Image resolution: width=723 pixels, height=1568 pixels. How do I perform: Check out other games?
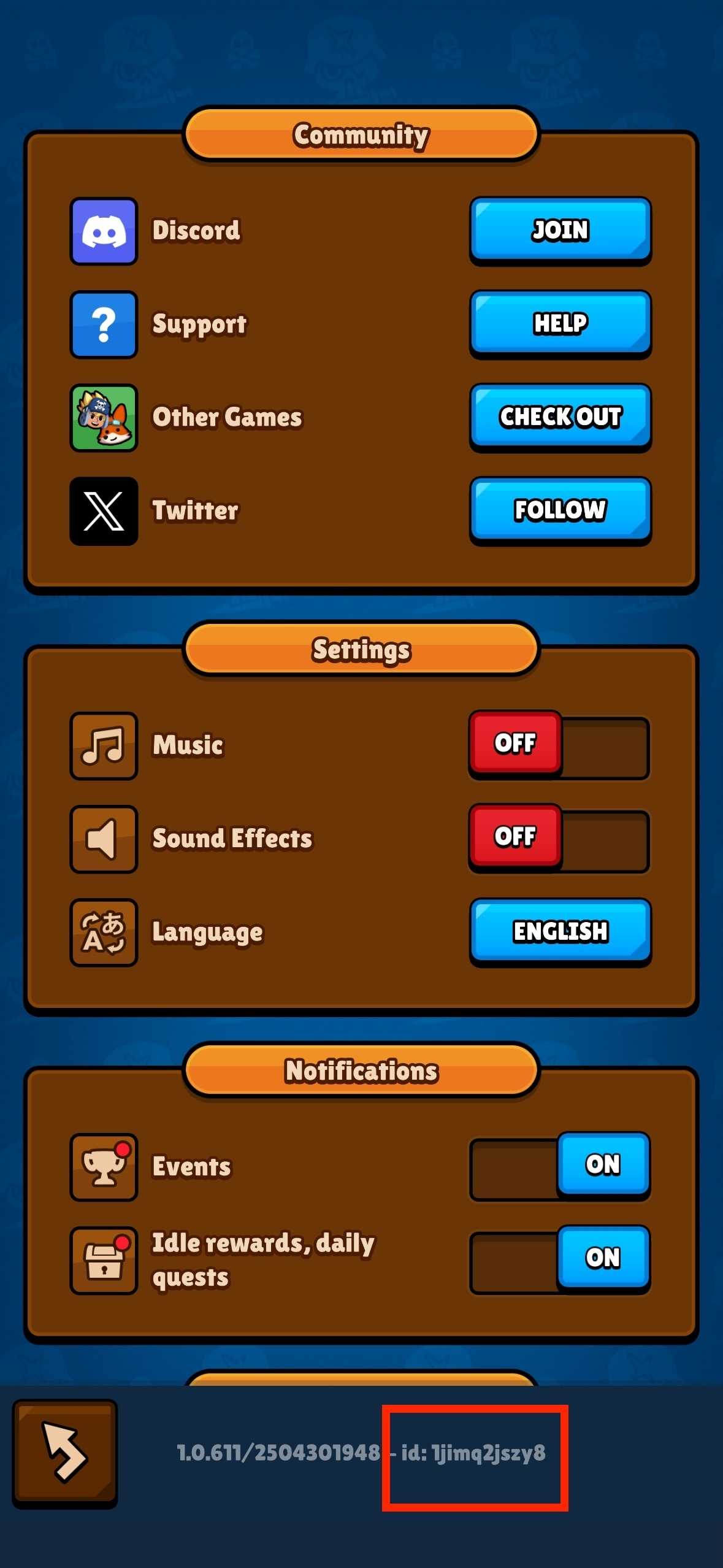[x=560, y=417]
